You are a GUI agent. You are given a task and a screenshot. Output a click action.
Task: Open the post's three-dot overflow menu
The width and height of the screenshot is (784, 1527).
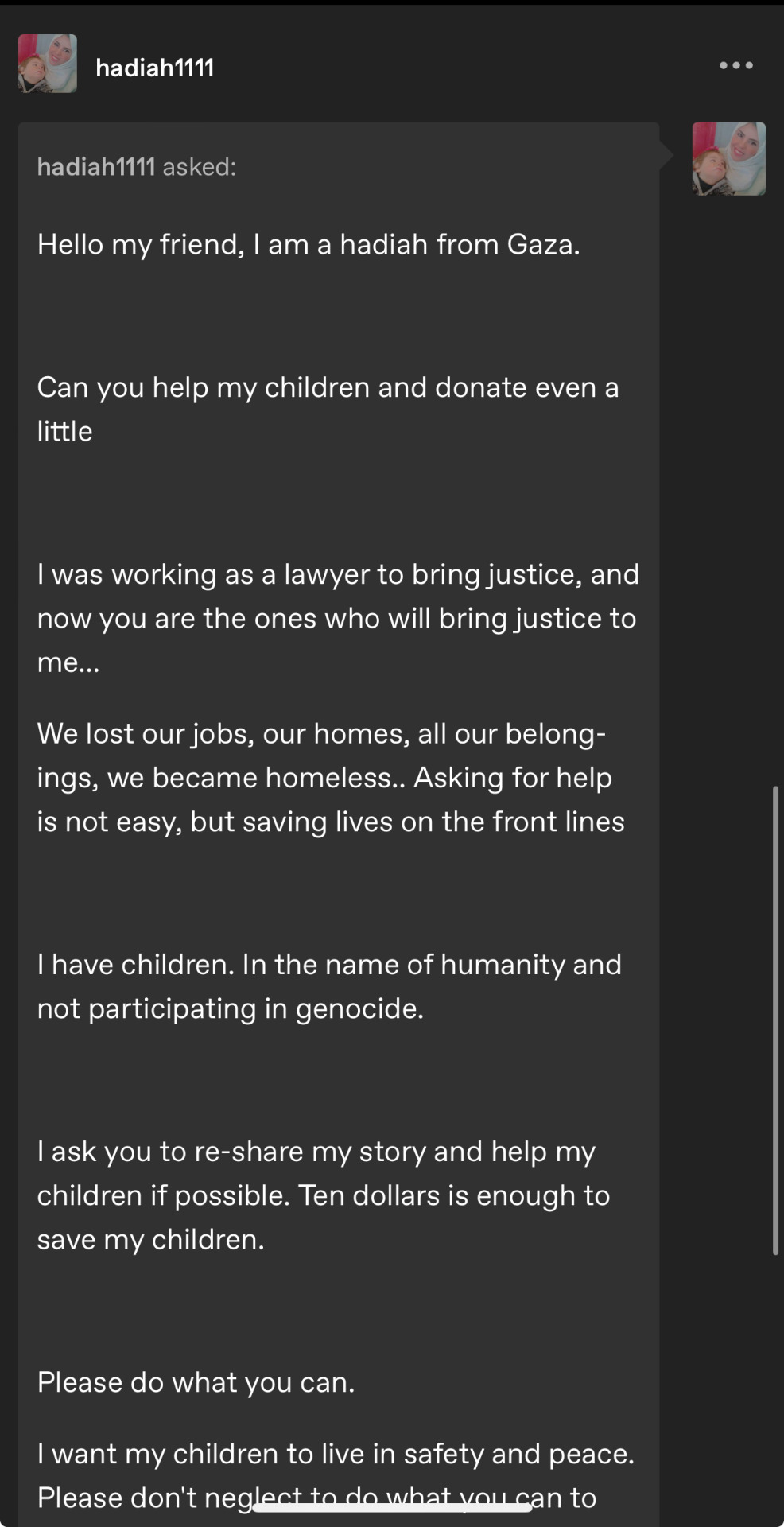(735, 65)
